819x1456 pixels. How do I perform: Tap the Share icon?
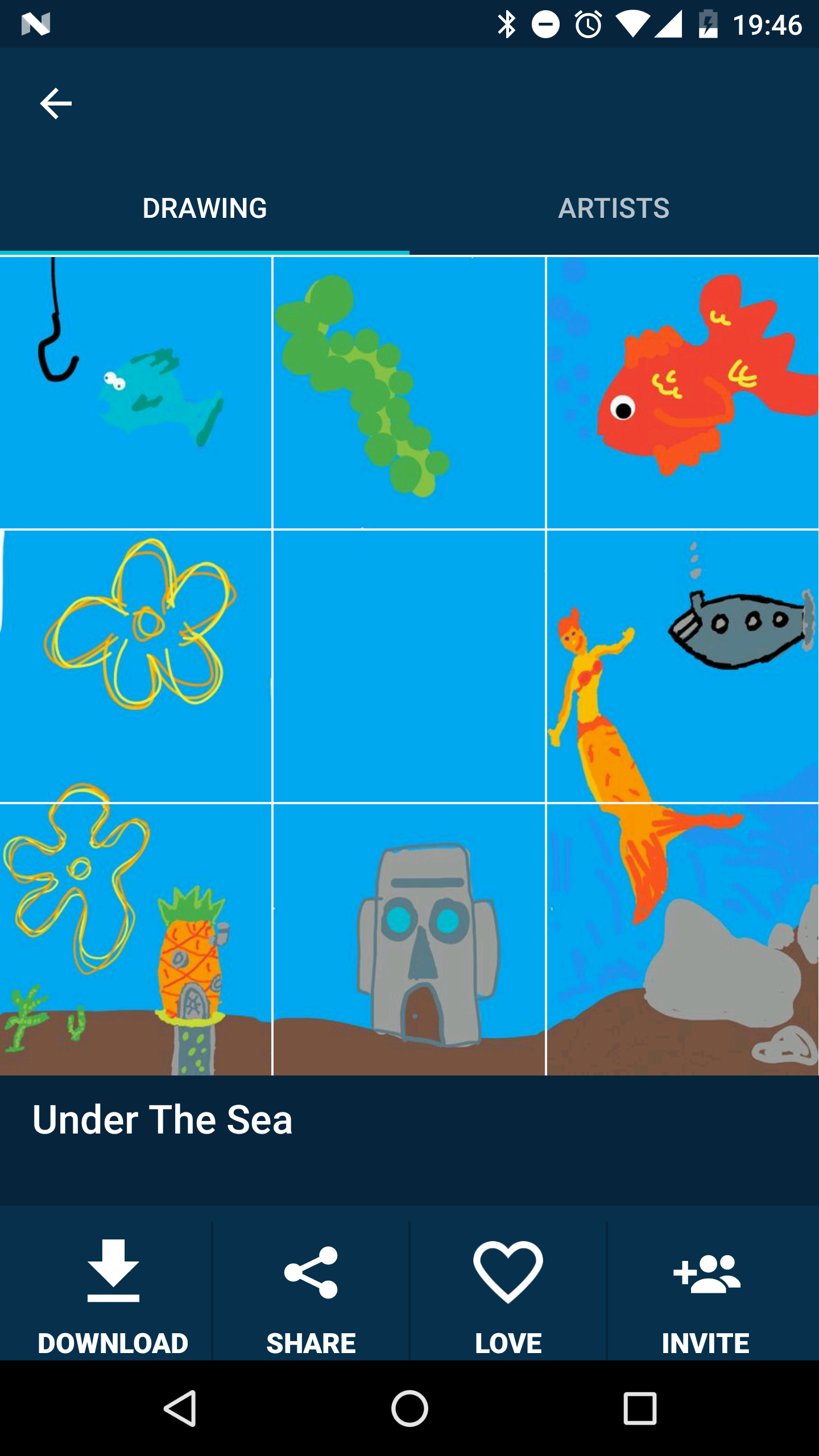click(310, 1271)
